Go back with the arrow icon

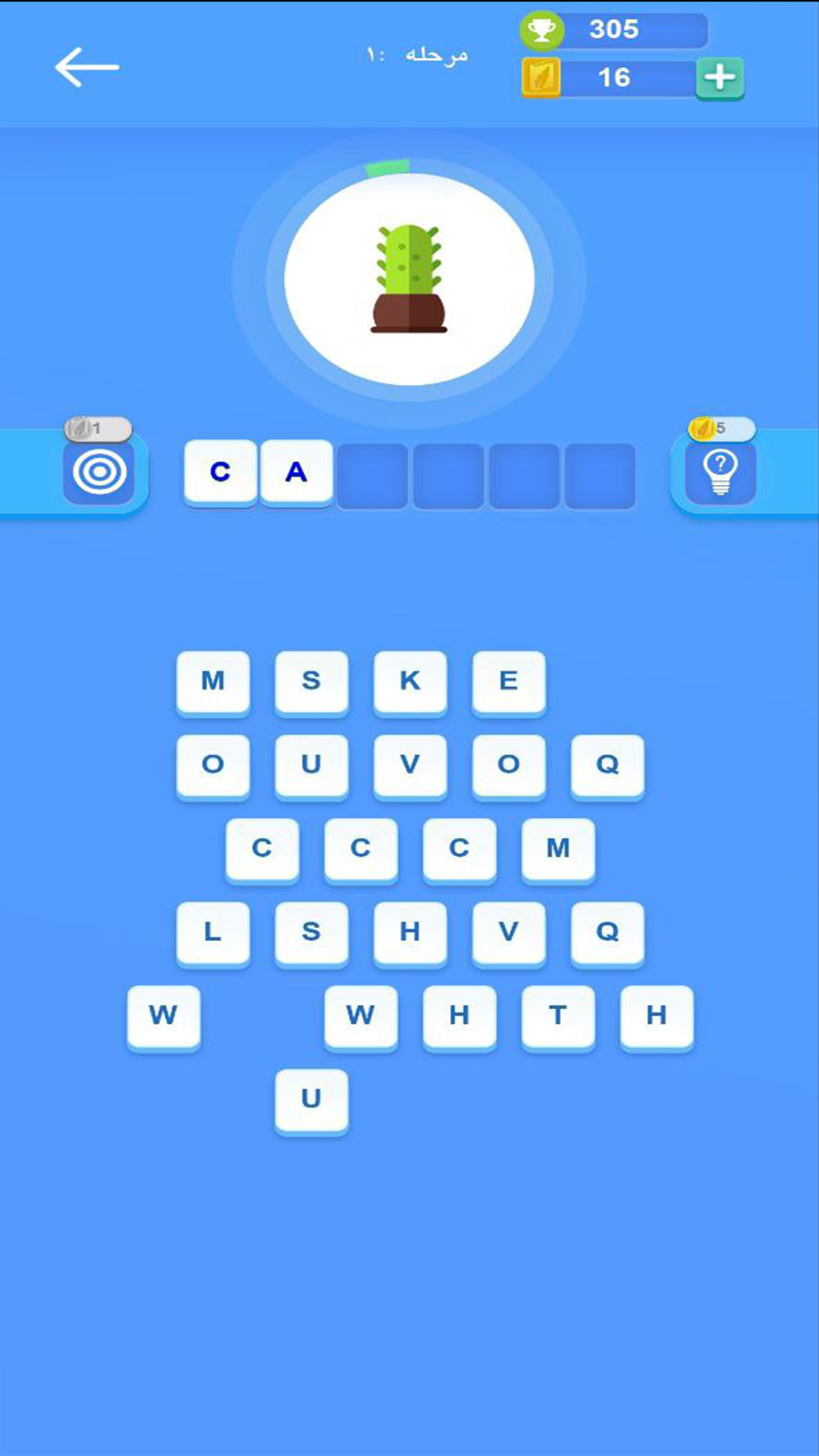[x=86, y=67]
